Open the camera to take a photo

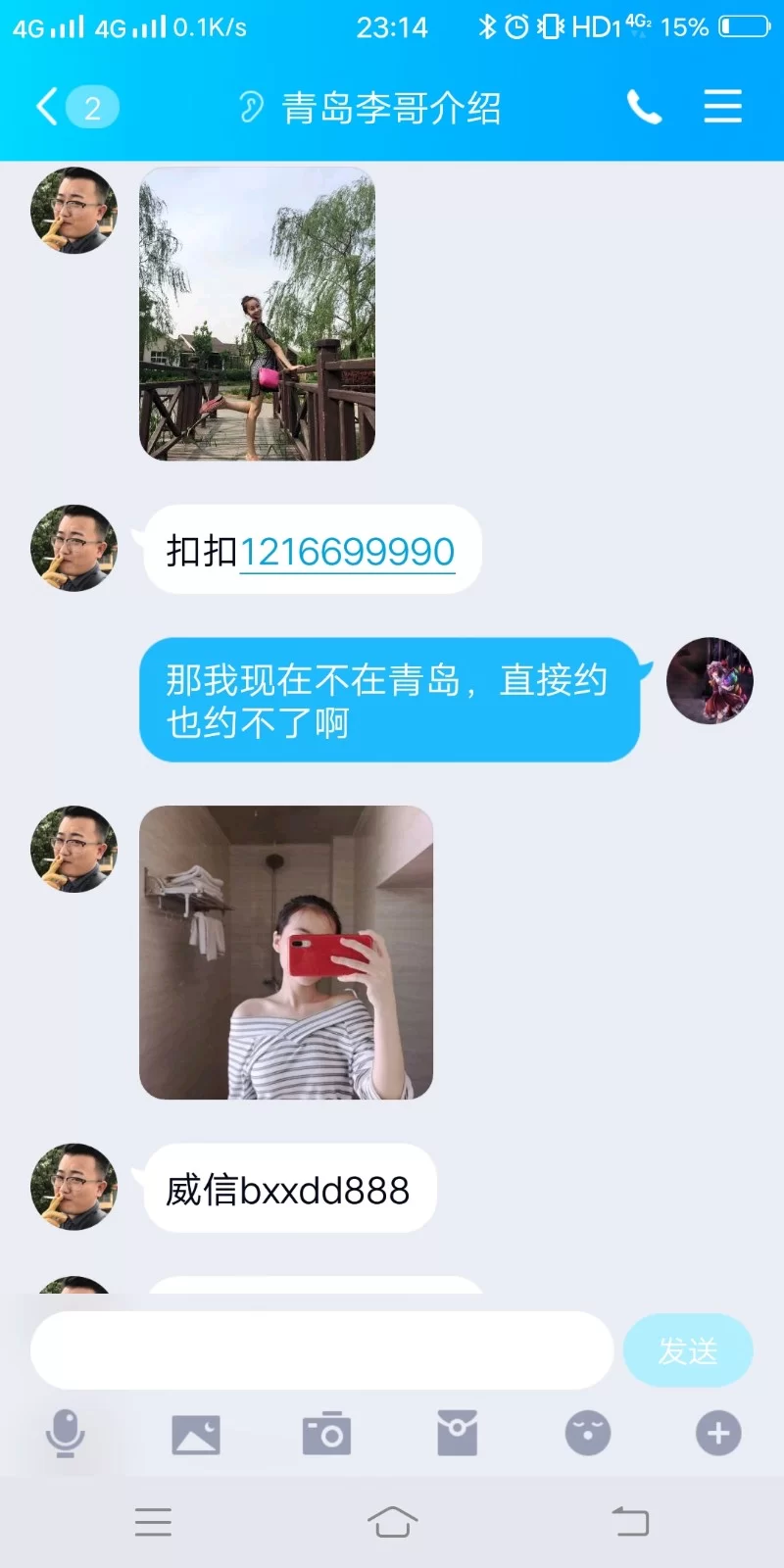(x=326, y=1434)
